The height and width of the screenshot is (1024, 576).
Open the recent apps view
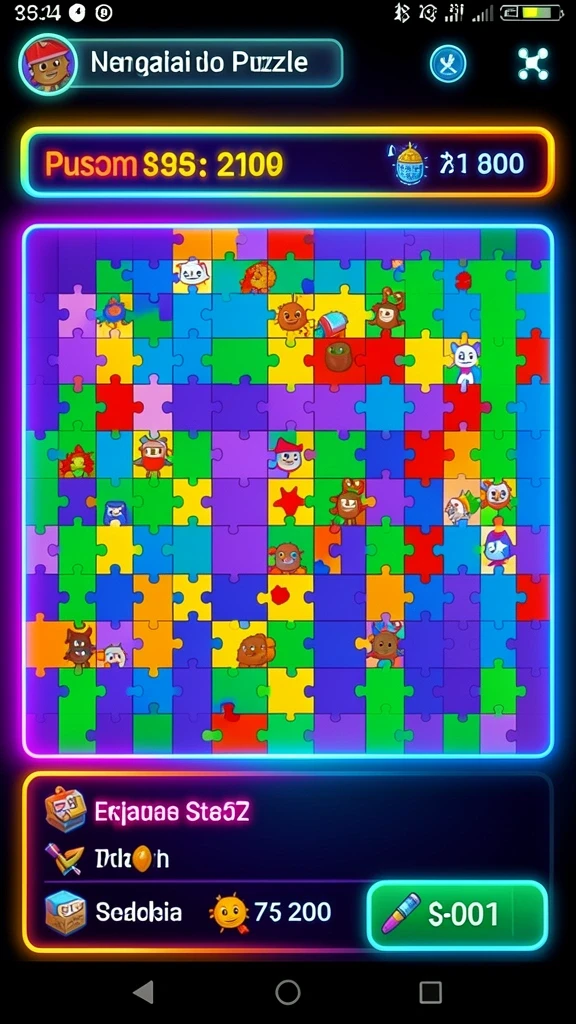[x=430, y=993]
